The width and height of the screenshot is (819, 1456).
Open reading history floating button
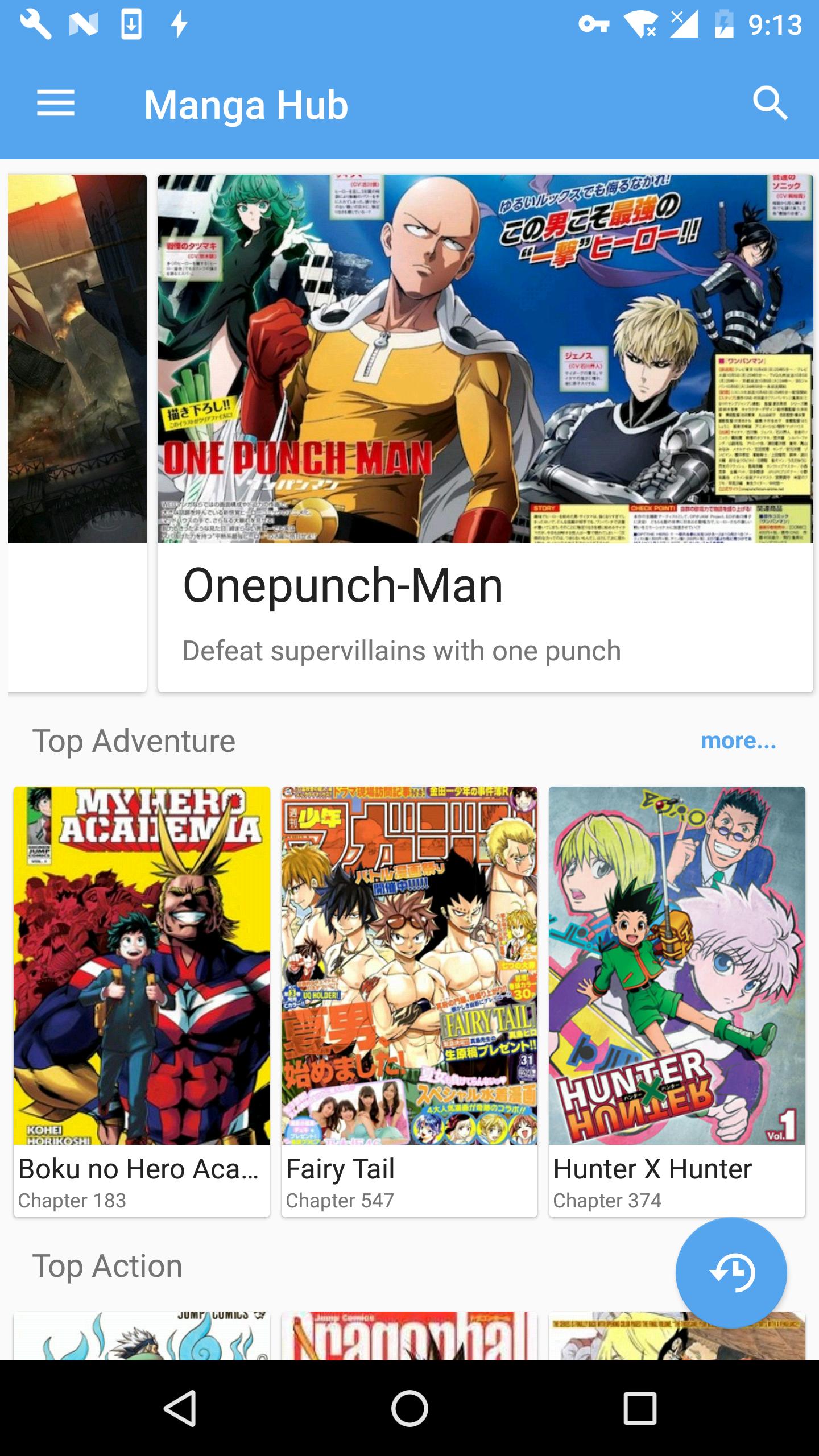coord(731,1272)
